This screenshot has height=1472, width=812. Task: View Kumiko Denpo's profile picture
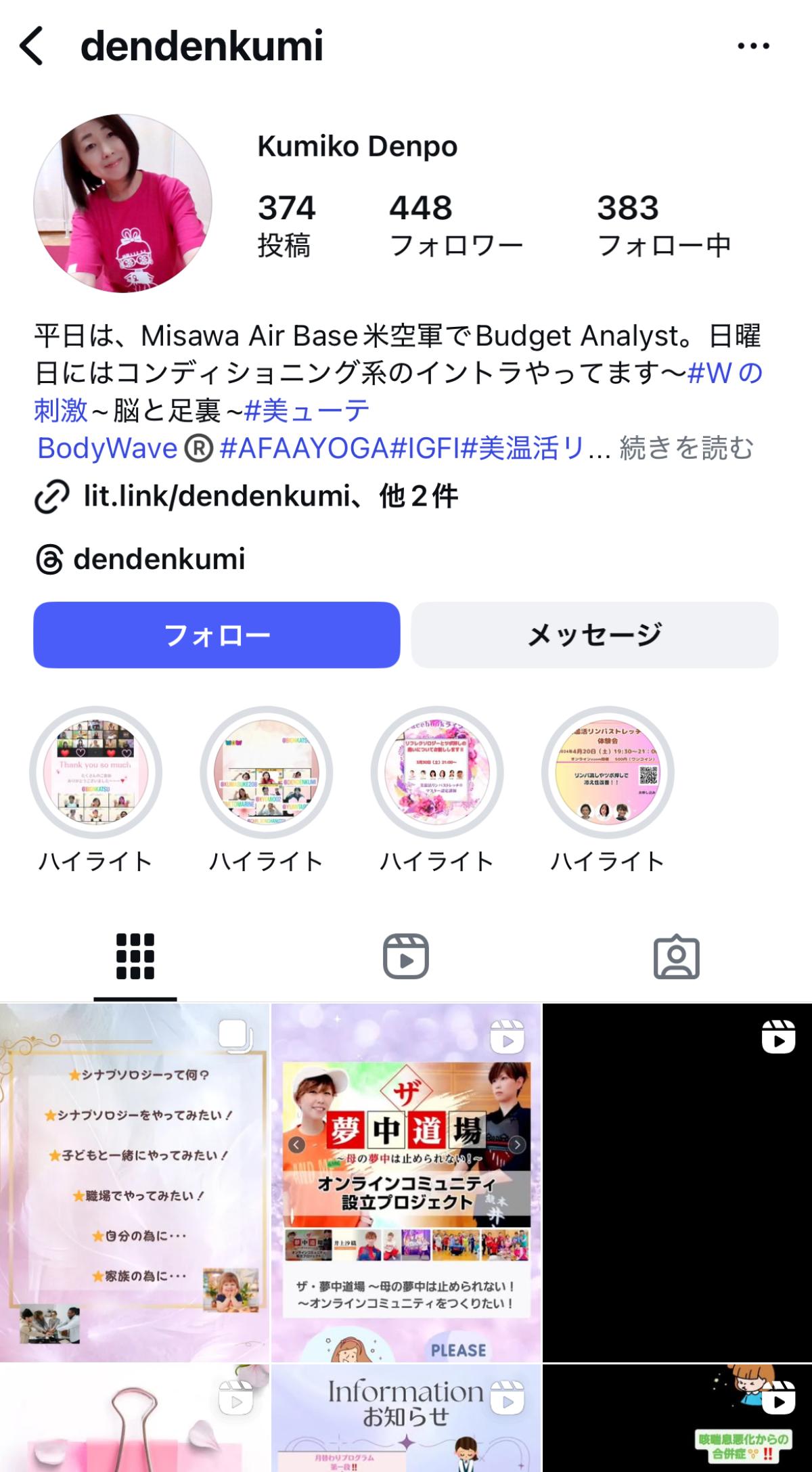click(122, 204)
